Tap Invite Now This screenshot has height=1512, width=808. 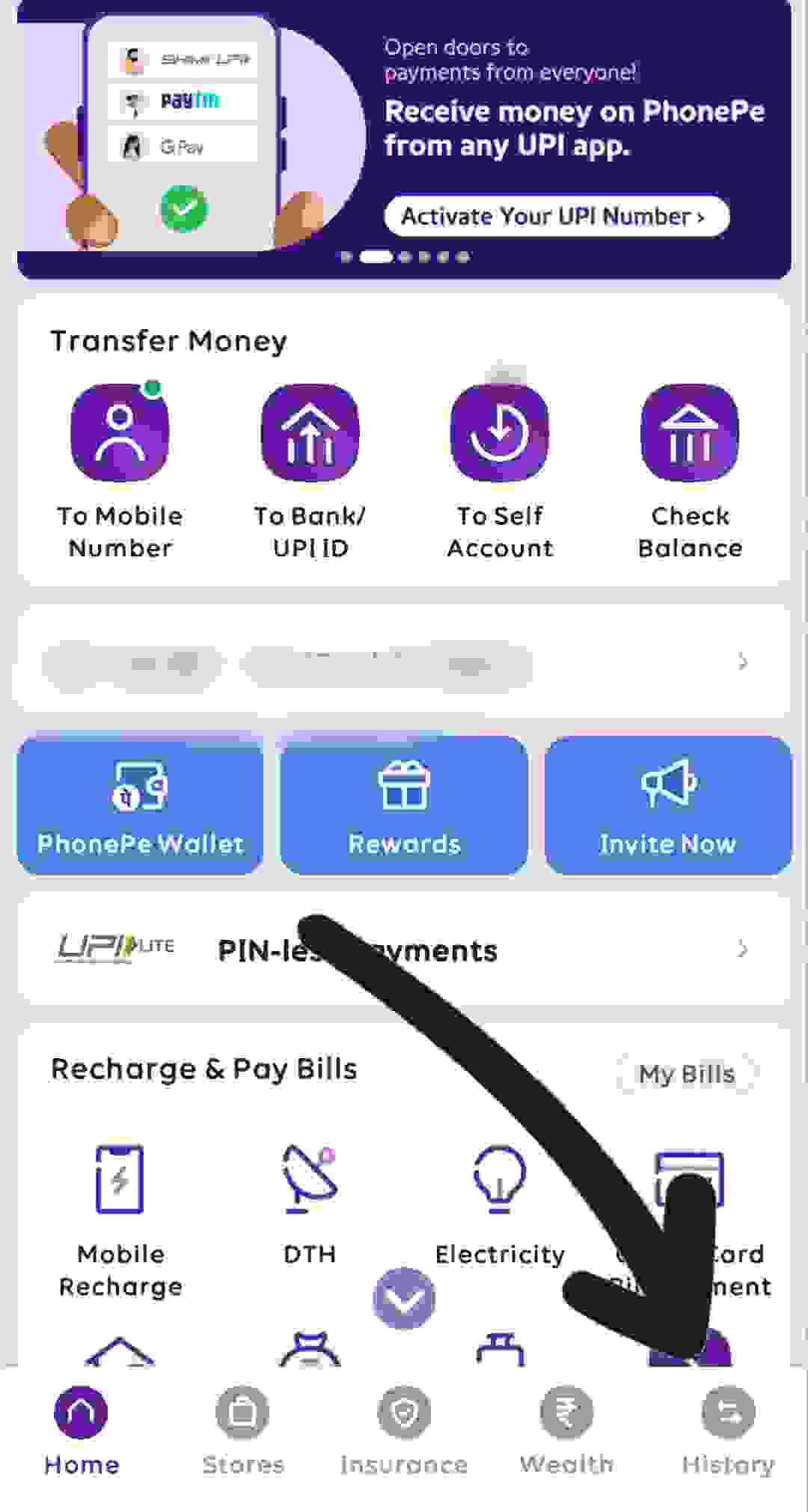[668, 805]
